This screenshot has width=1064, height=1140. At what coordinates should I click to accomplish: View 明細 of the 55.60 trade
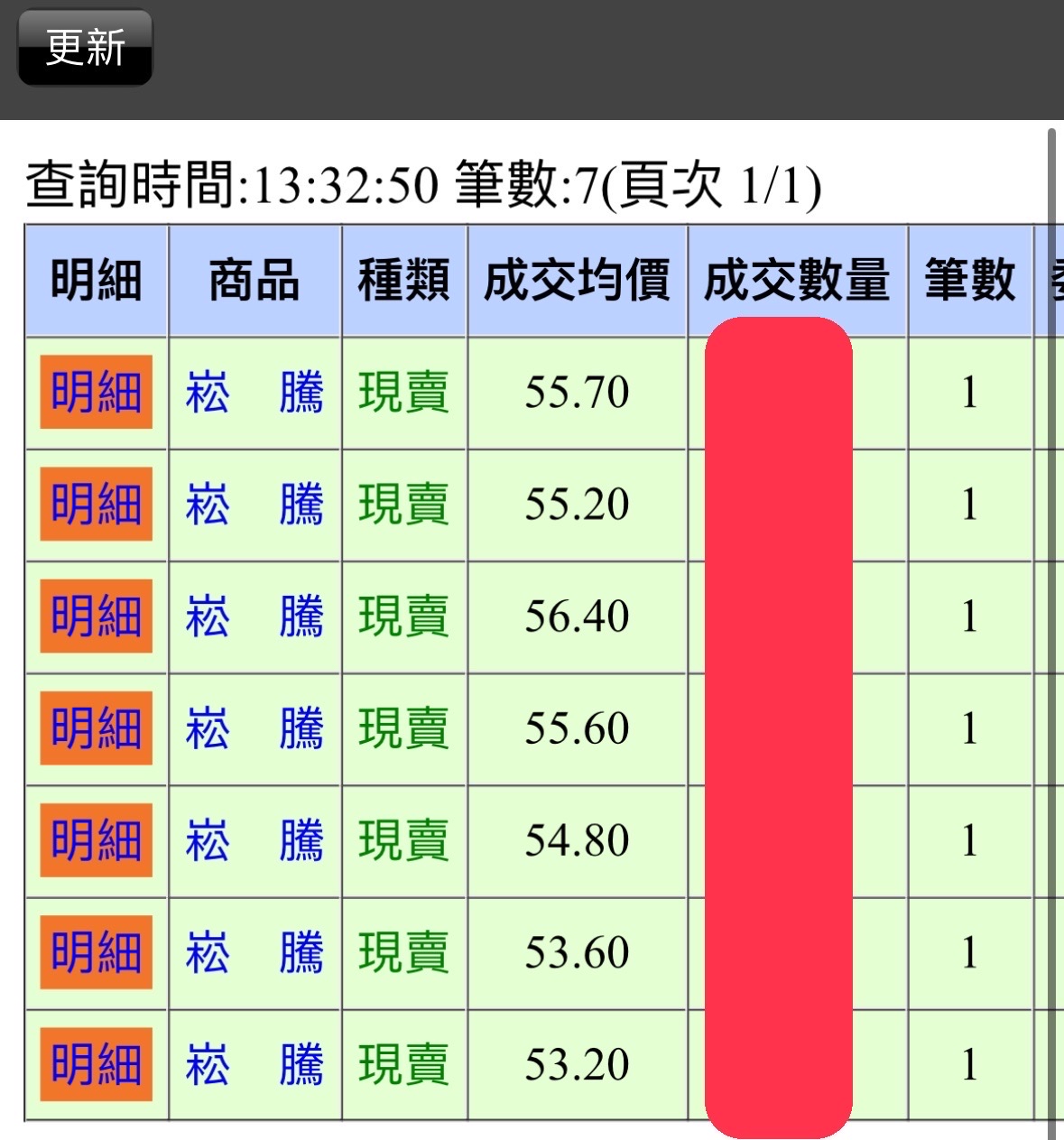(x=96, y=728)
